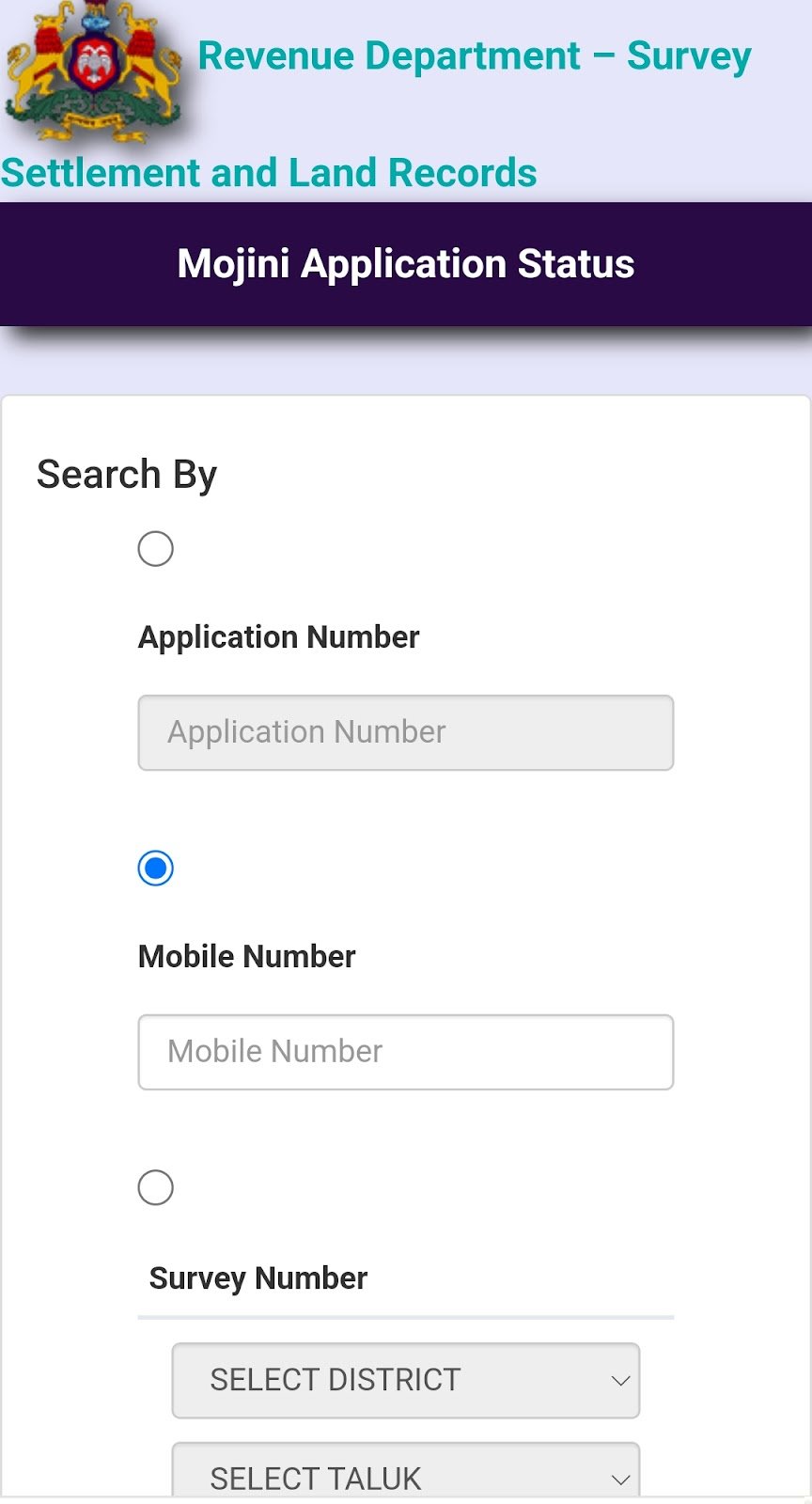This screenshot has height=1504, width=812.
Task: Choose the Survey Number radio option
Action: coord(156,1187)
